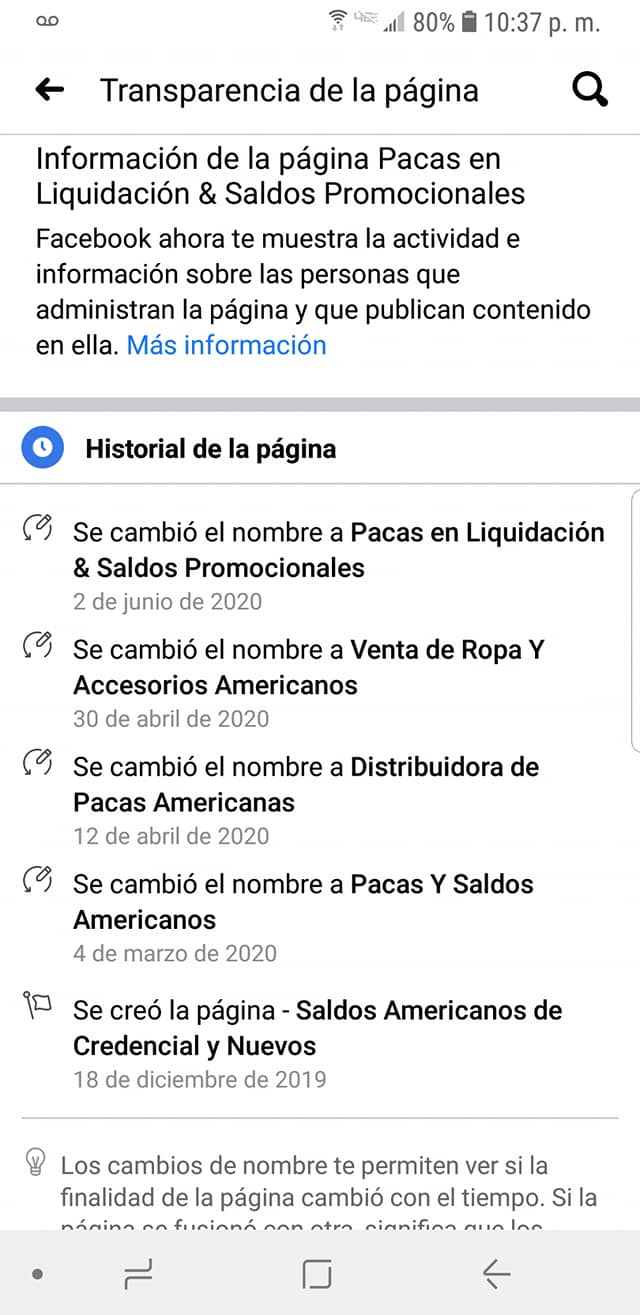Screen dimensions: 640x1315
Task: Open the Más información link
Action: (226, 345)
